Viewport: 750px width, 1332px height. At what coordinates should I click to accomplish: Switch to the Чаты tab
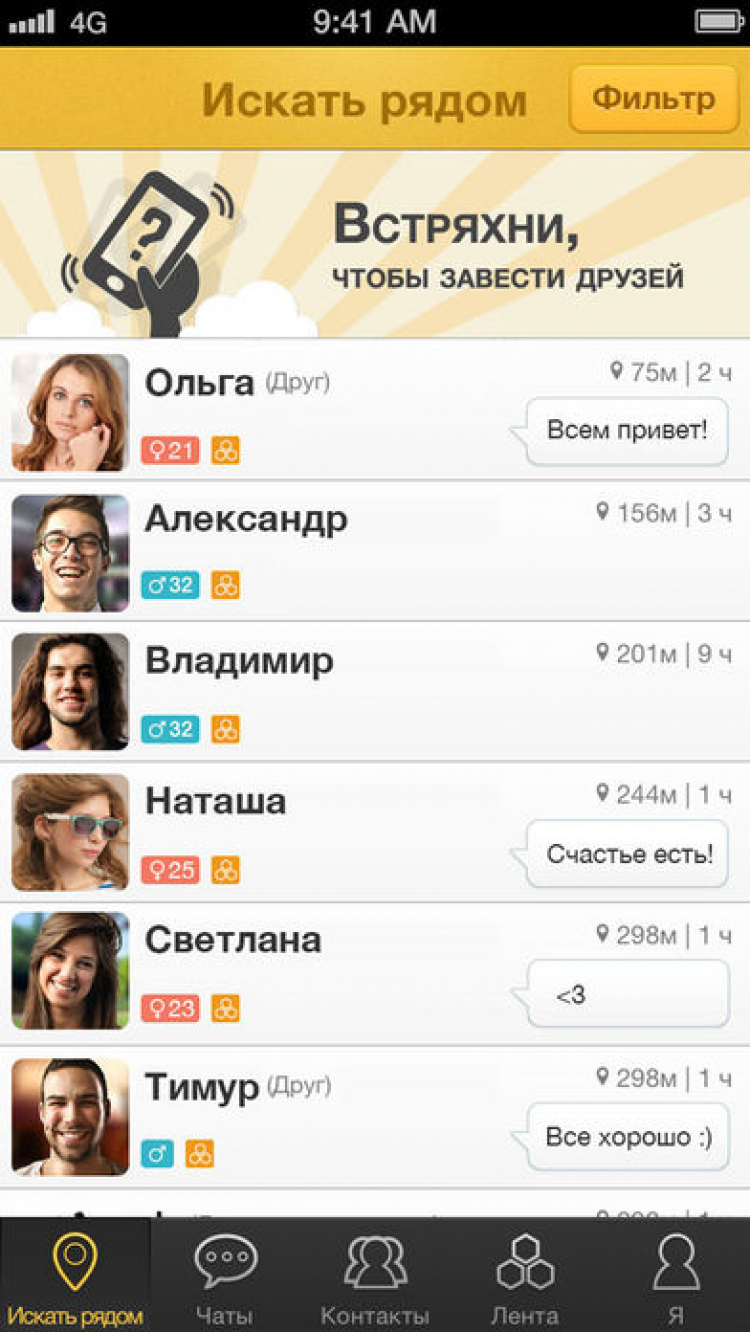(x=225, y=1277)
